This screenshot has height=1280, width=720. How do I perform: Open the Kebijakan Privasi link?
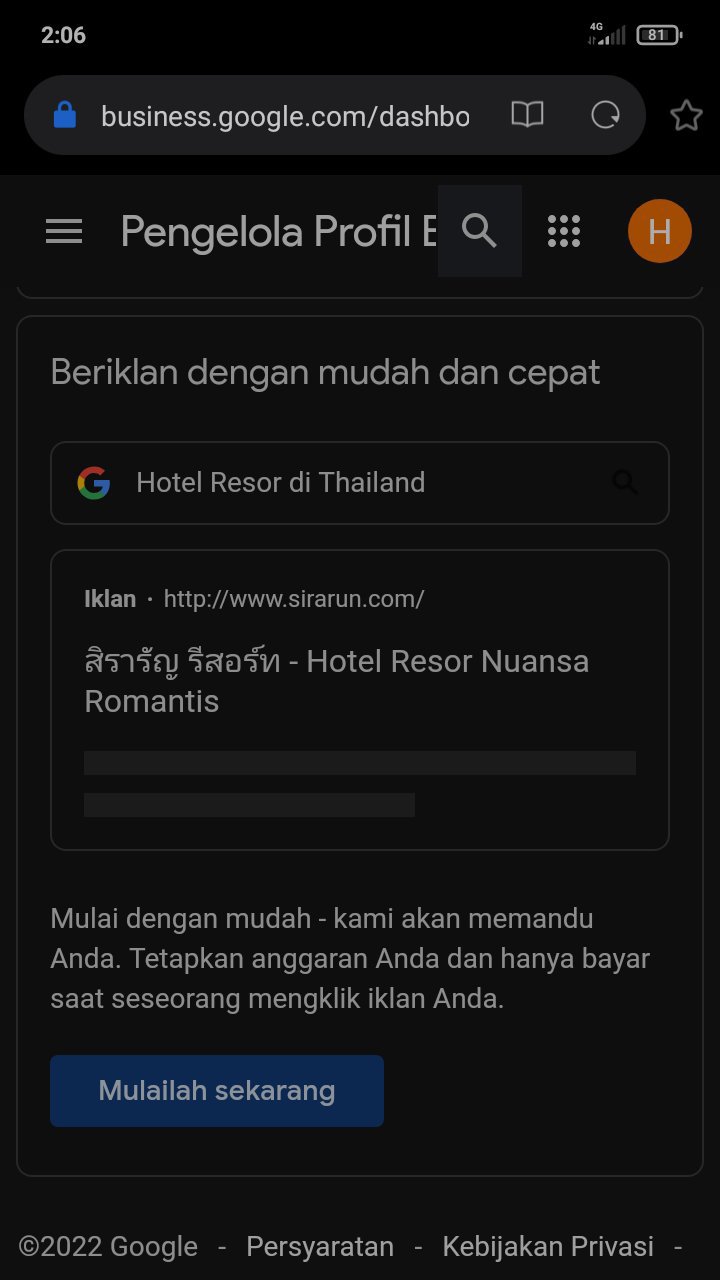point(548,1247)
